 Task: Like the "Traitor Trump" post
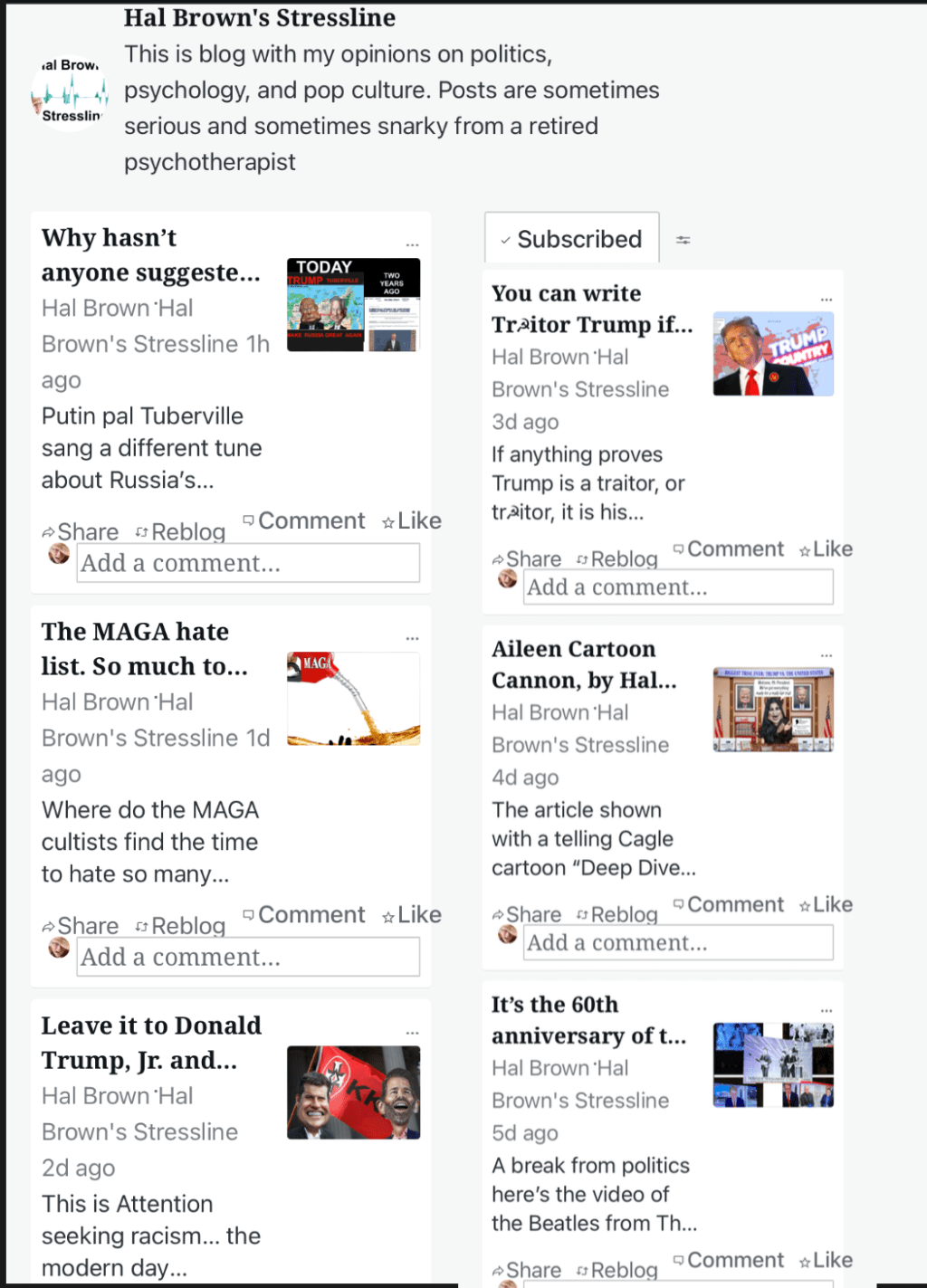826,549
